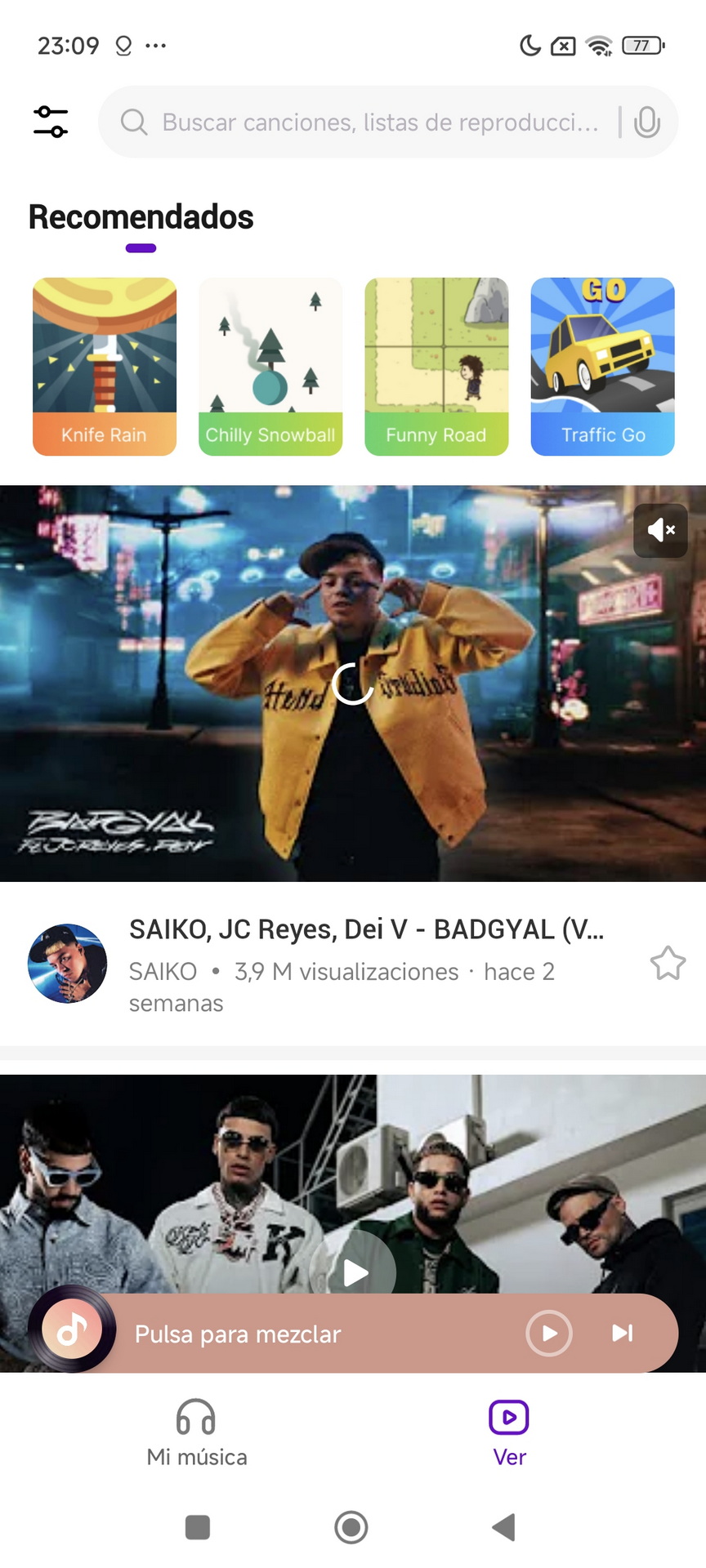The height and width of the screenshot is (1568, 706).
Task: Tap play on the mini player bar
Action: pos(549,1333)
